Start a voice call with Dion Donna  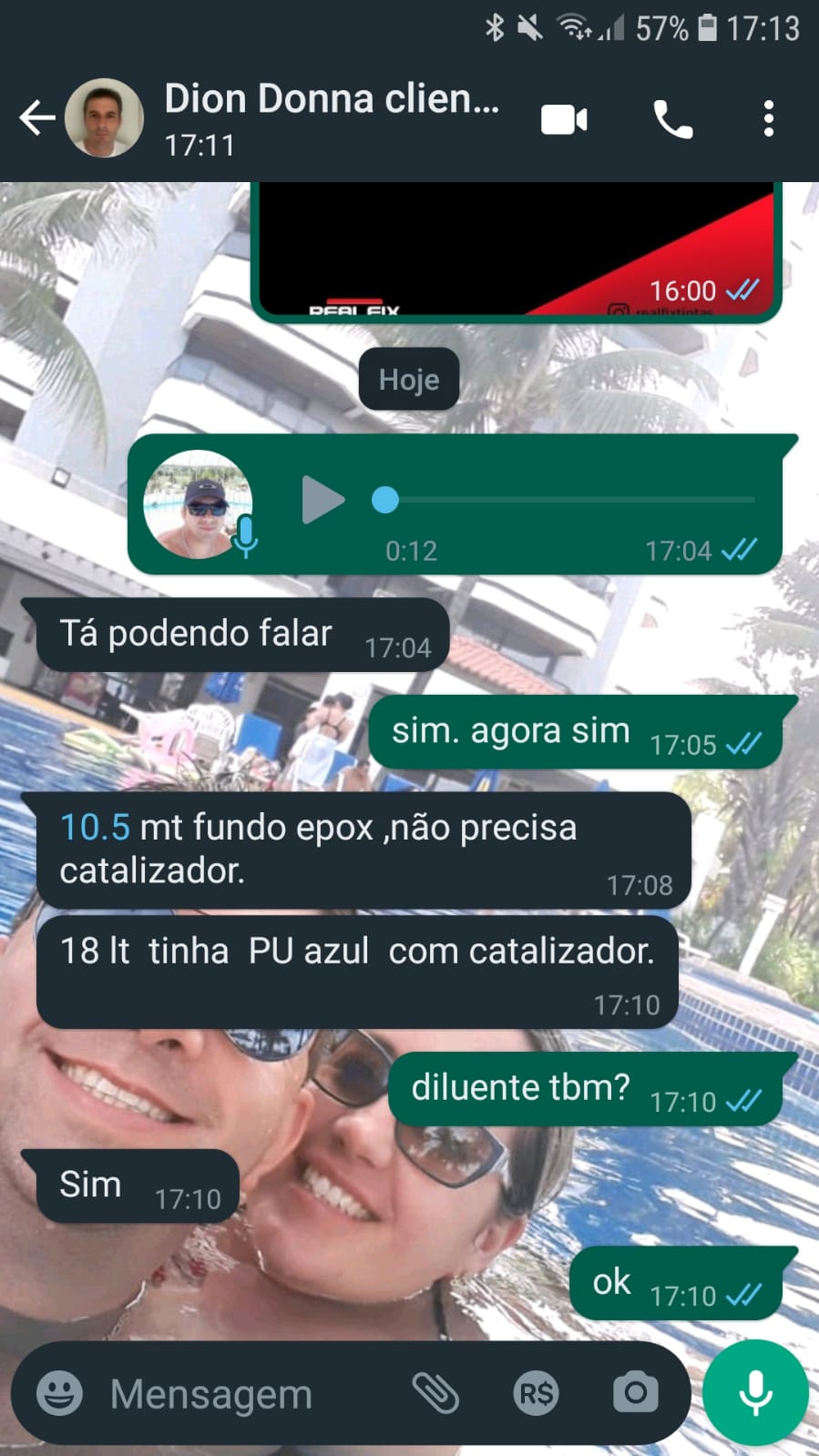click(x=672, y=119)
